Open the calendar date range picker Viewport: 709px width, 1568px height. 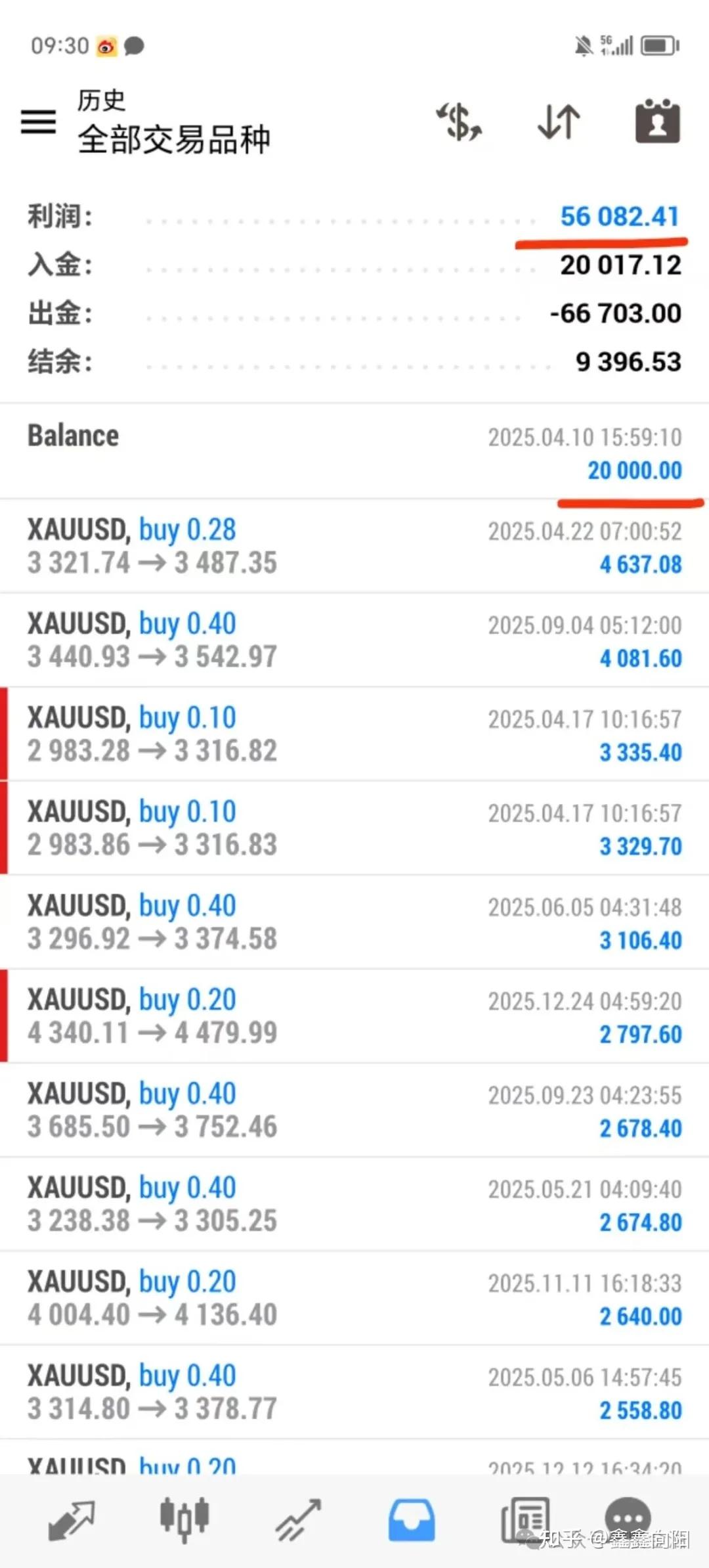657,122
